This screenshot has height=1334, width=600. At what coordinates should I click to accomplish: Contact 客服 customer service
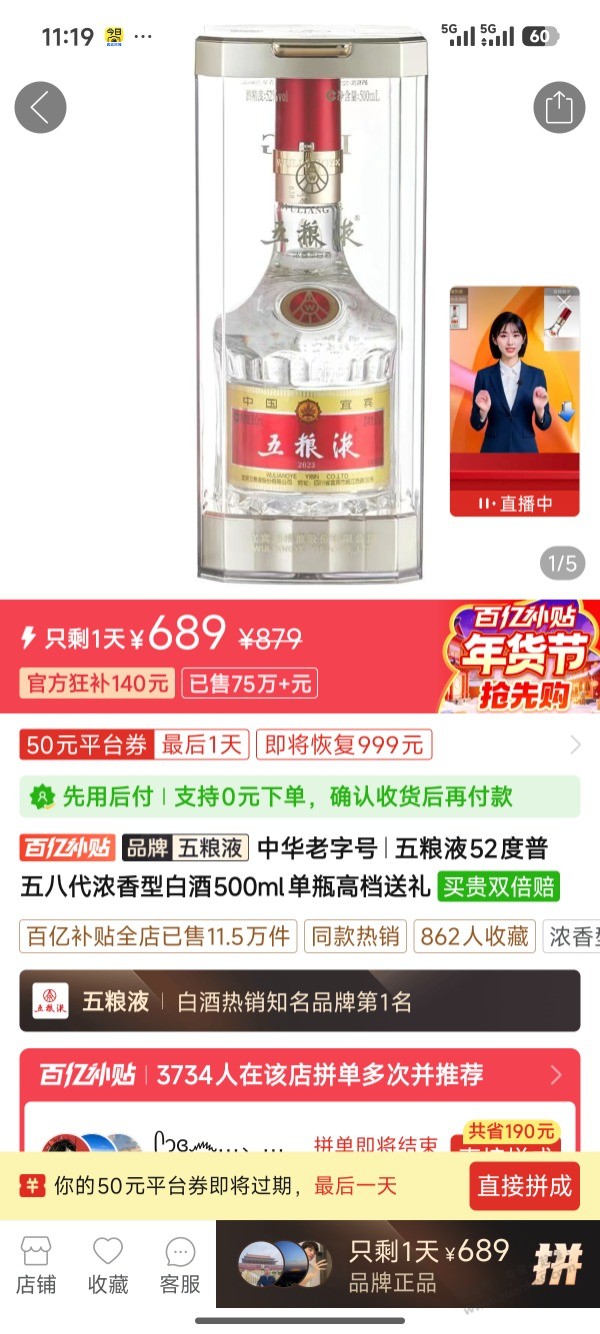[x=180, y=1265]
